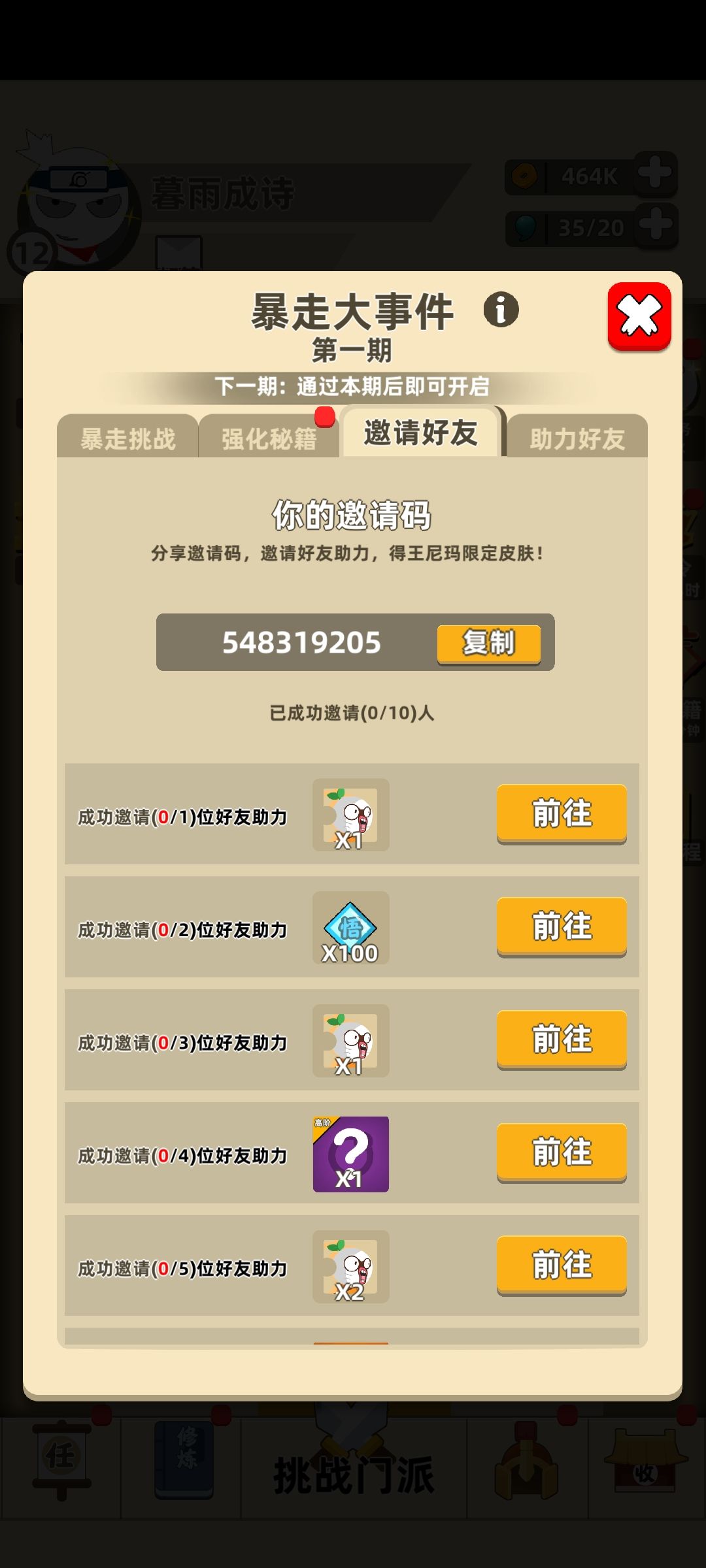Close the 暴走大事件 dialog

point(639,316)
